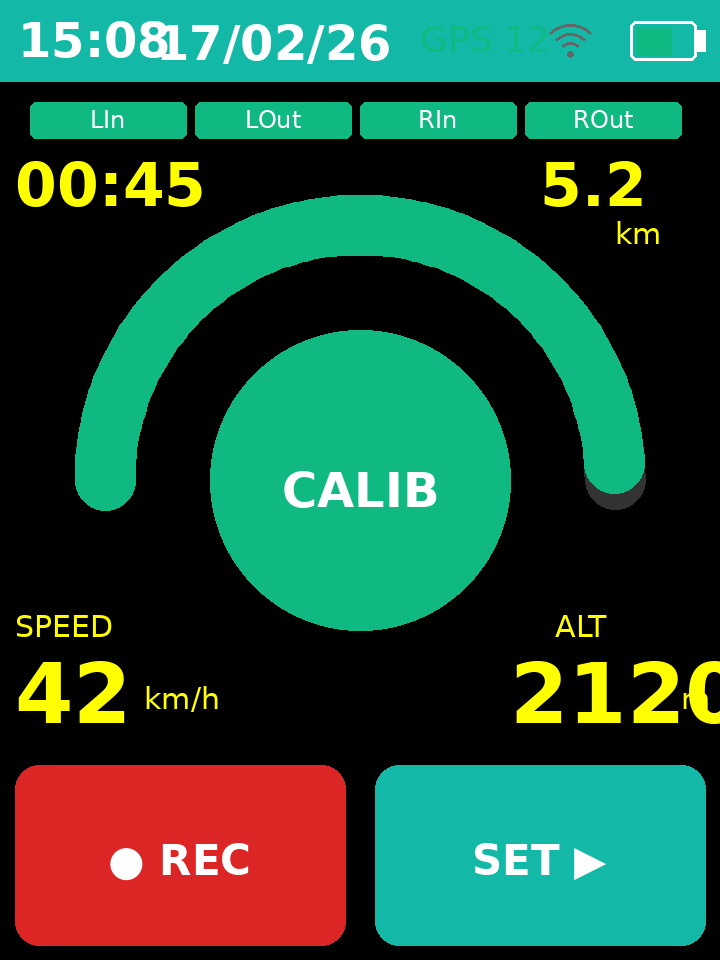
Task: Select the LIn chip
Action: 108,120
